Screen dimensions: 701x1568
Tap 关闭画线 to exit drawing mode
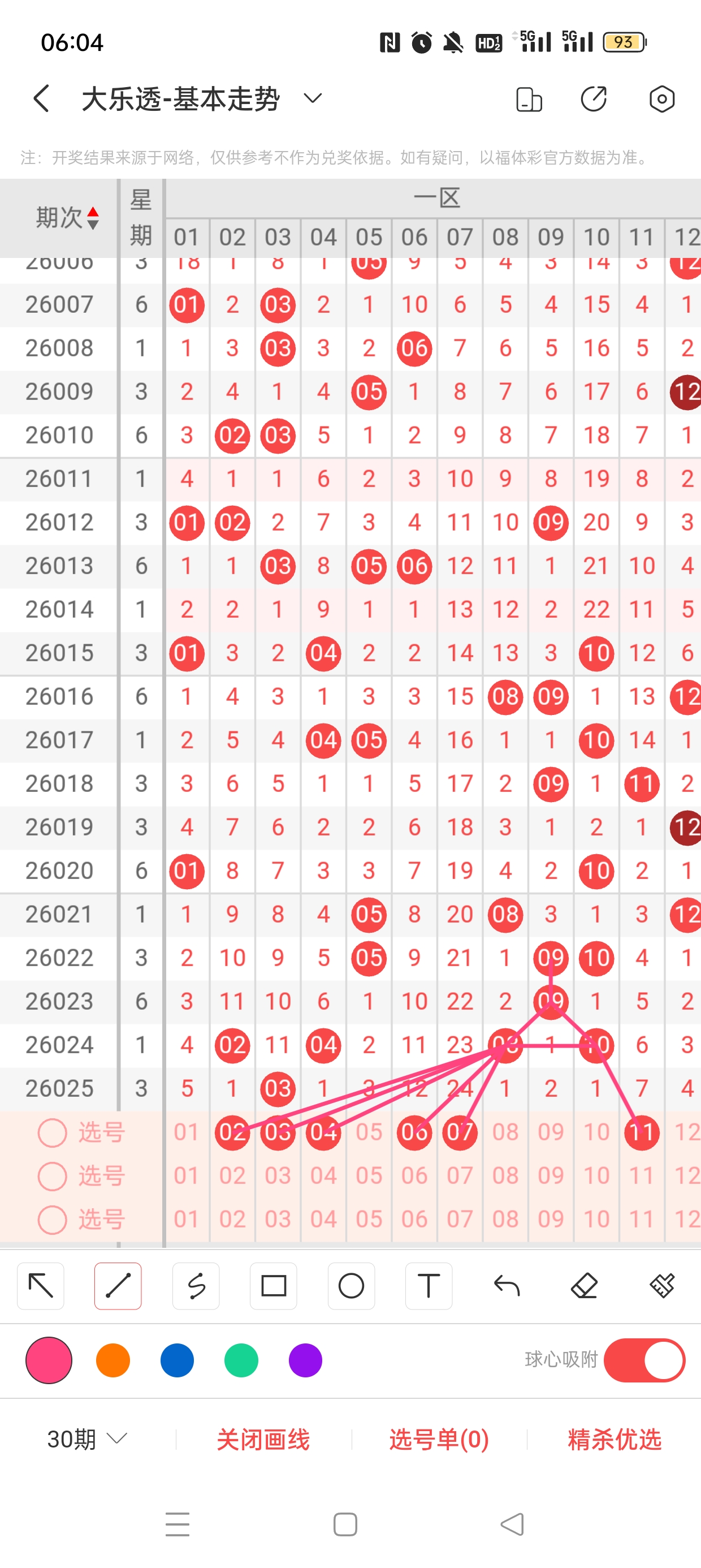[263, 1439]
